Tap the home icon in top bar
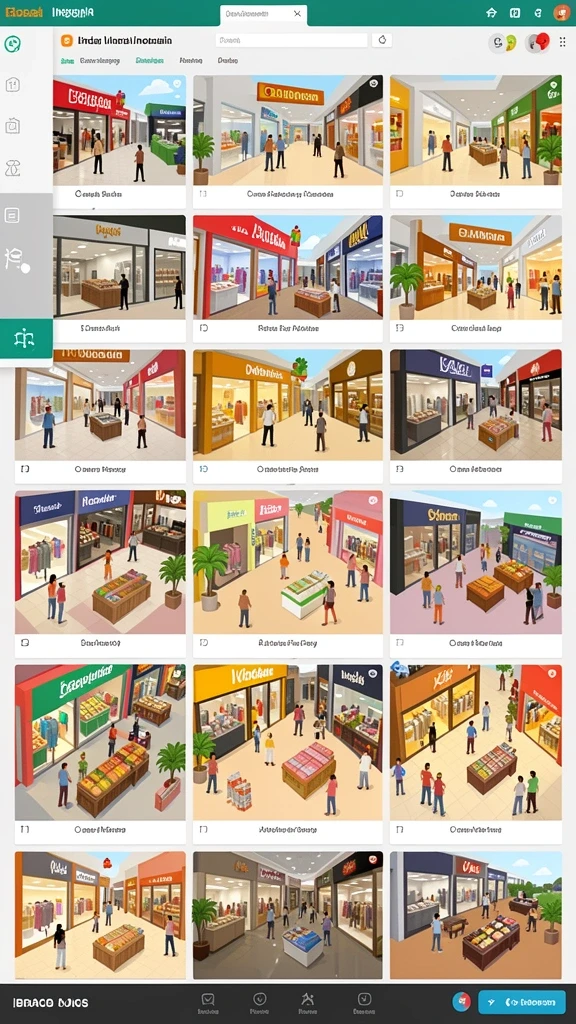The width and height of the screenshot is (576, 1024). pos(492,12)
